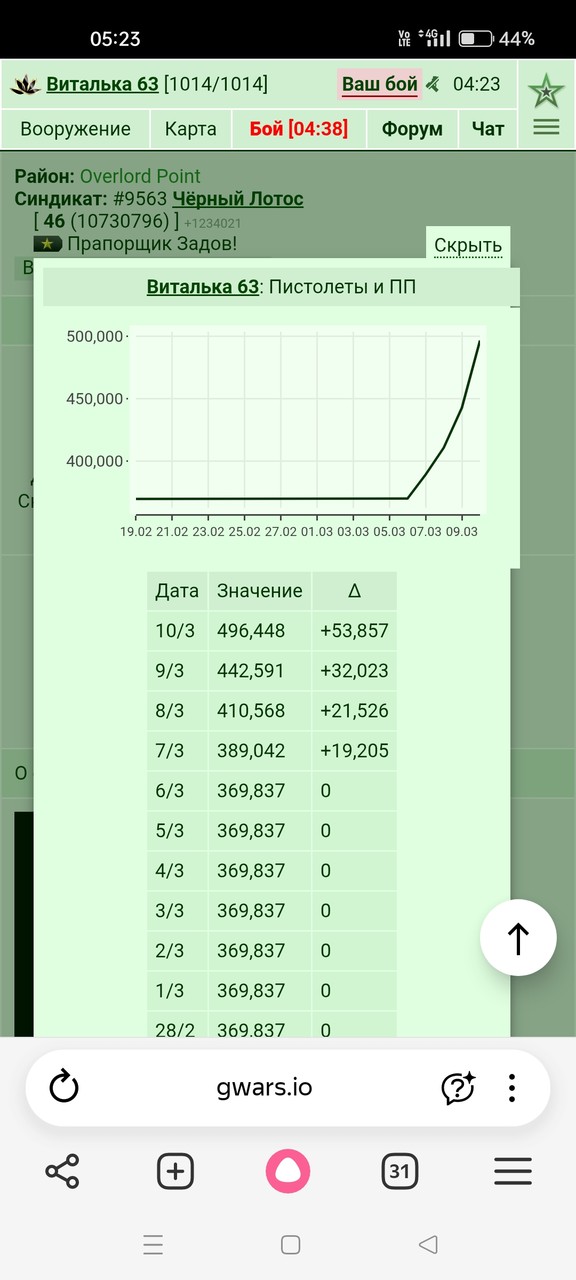This screenshot has width=576, height=1280.
Task: Open the Чат tab
Action: (488, 129)
